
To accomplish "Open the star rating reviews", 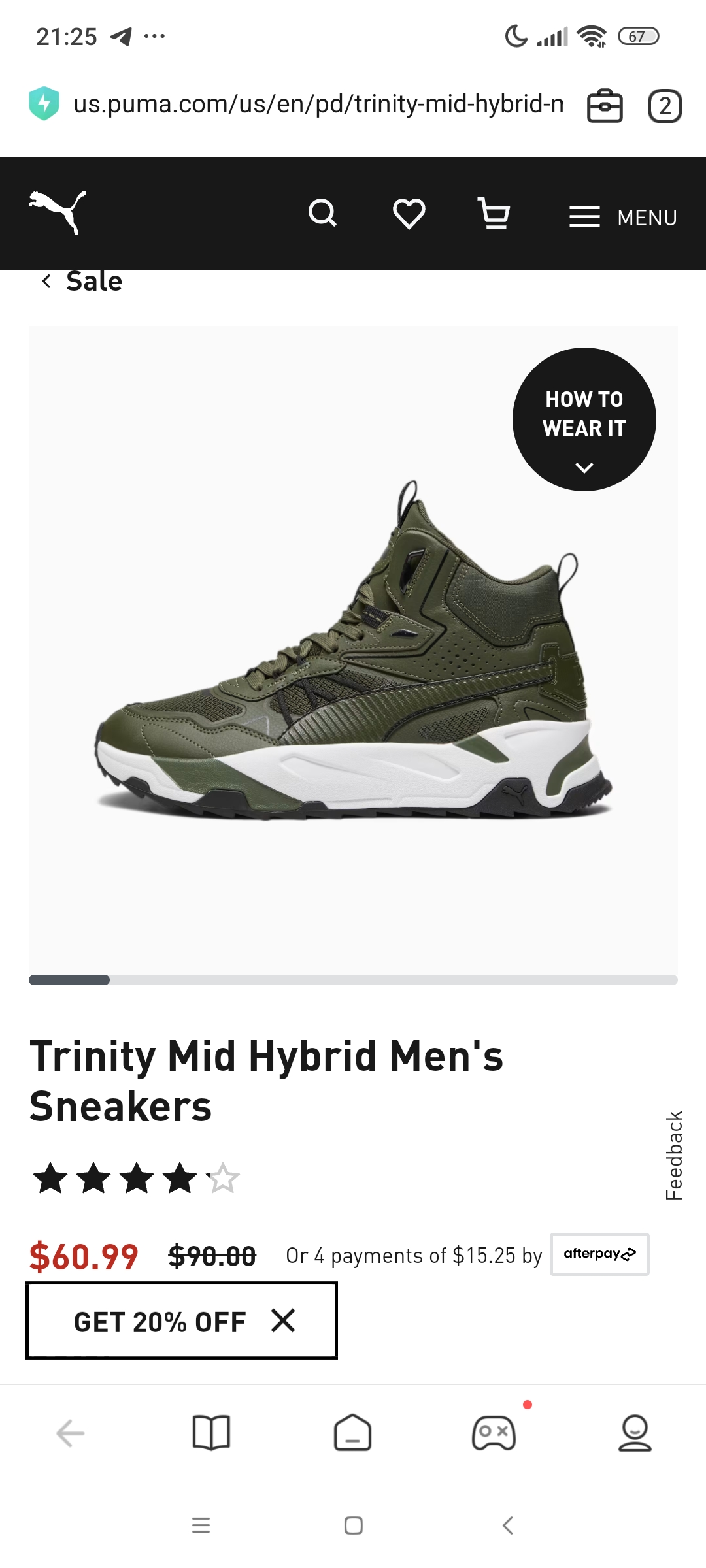I will pyautogui.click(x=136, y=1179).
